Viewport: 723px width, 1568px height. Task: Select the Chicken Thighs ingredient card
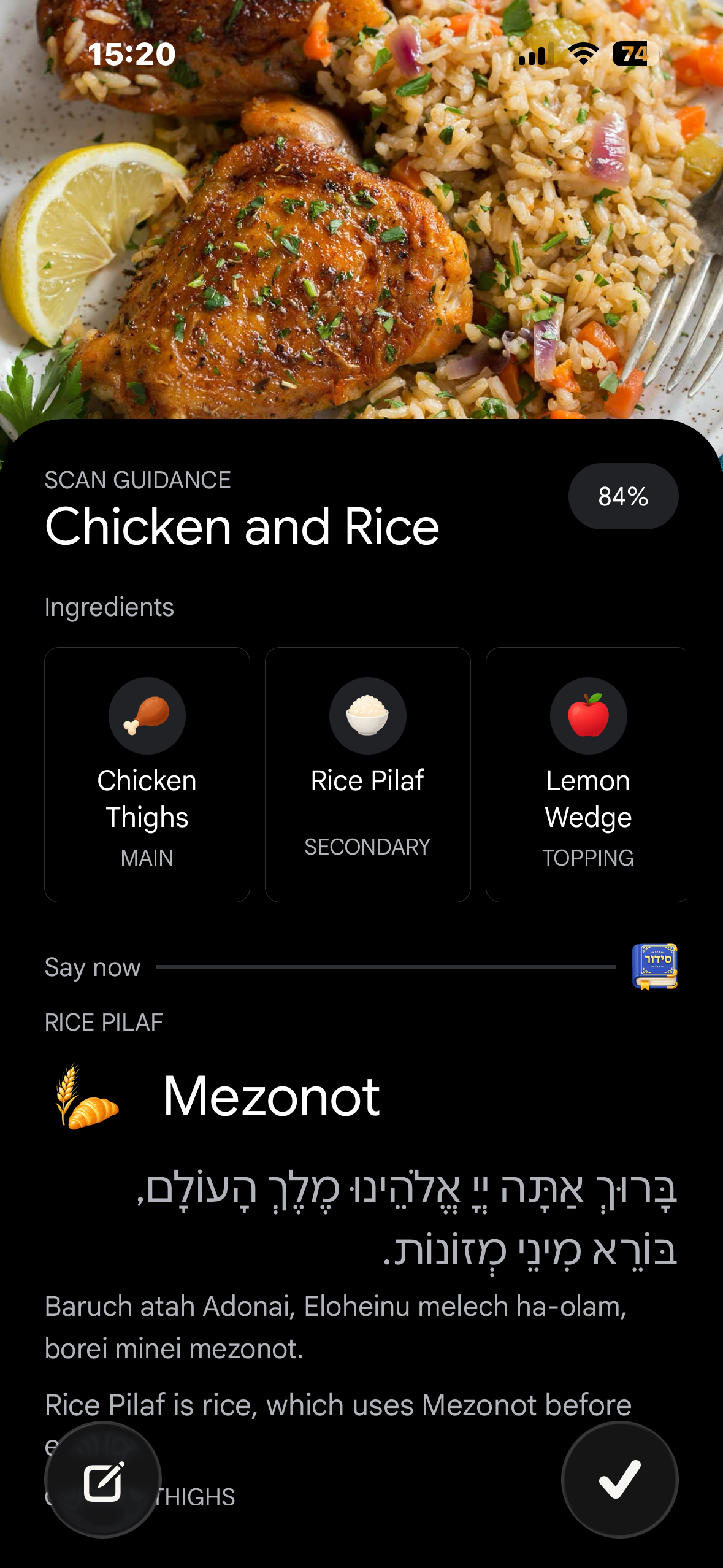click(147, 774)
